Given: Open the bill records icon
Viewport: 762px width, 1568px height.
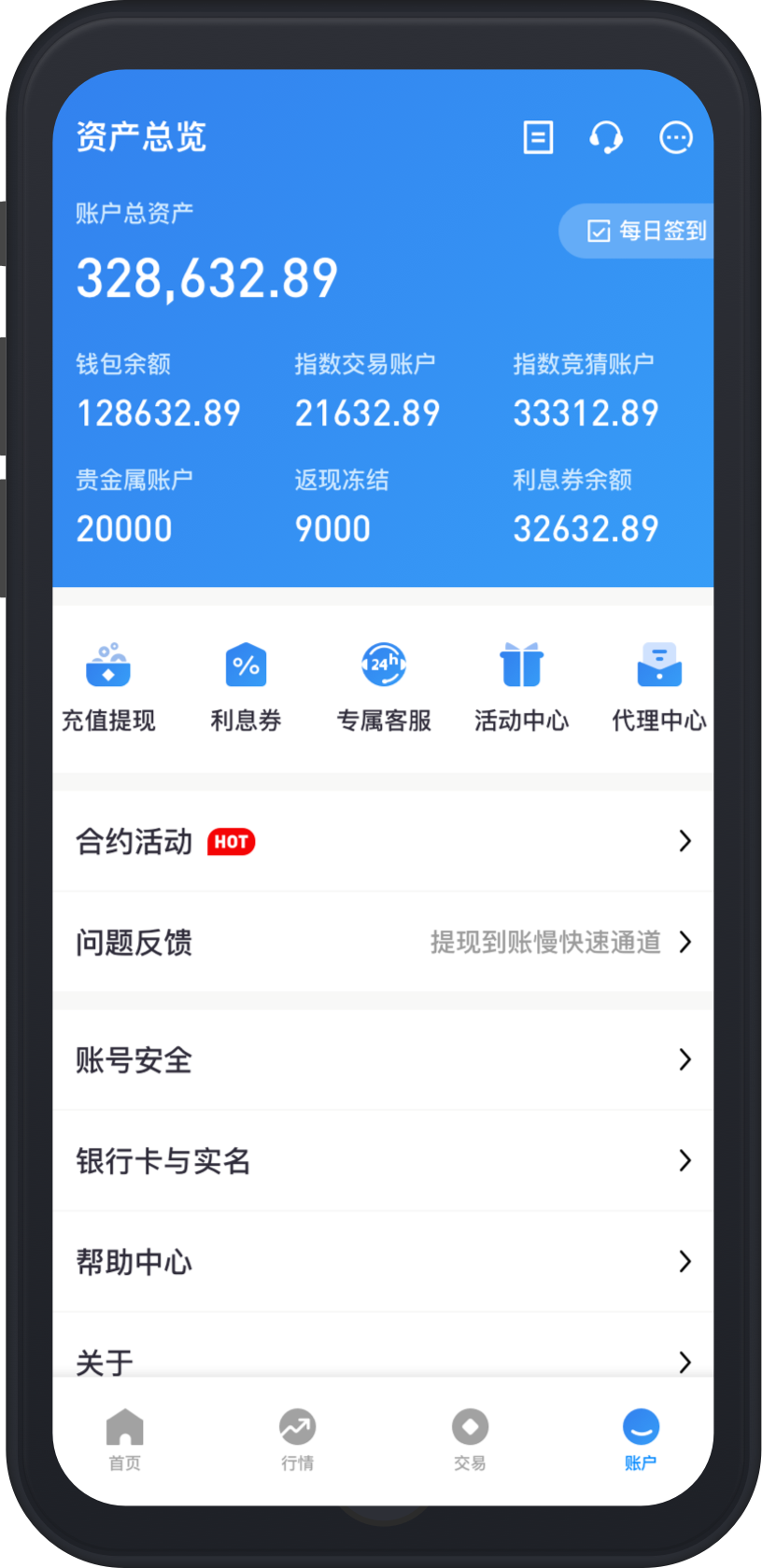Looking at the screenshot, I should [538, 138].
